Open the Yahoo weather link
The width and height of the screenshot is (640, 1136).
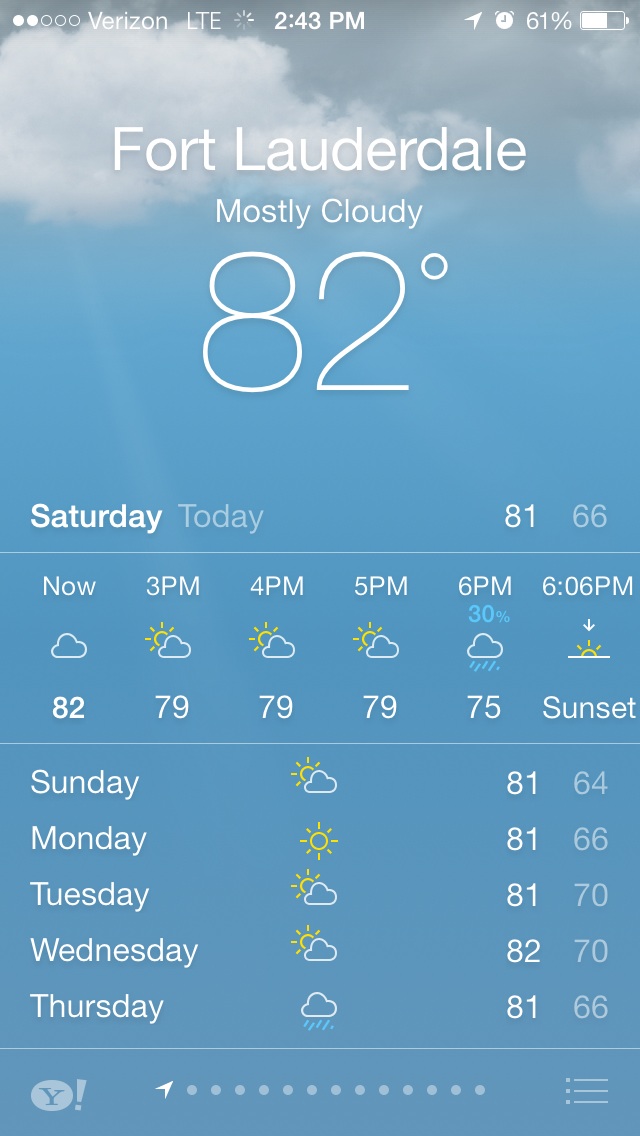[59, 1095]
